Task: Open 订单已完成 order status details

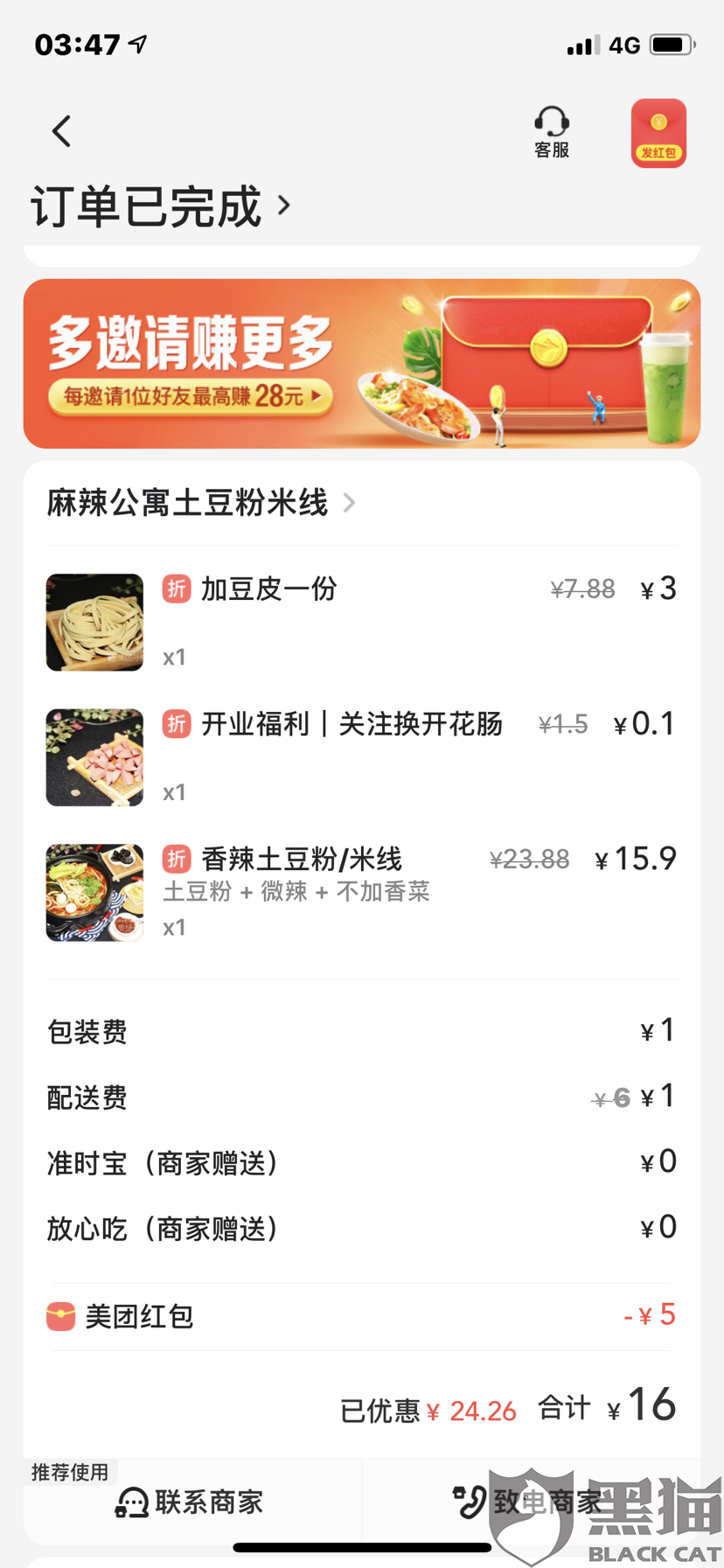Action: [x=161, y=206]
